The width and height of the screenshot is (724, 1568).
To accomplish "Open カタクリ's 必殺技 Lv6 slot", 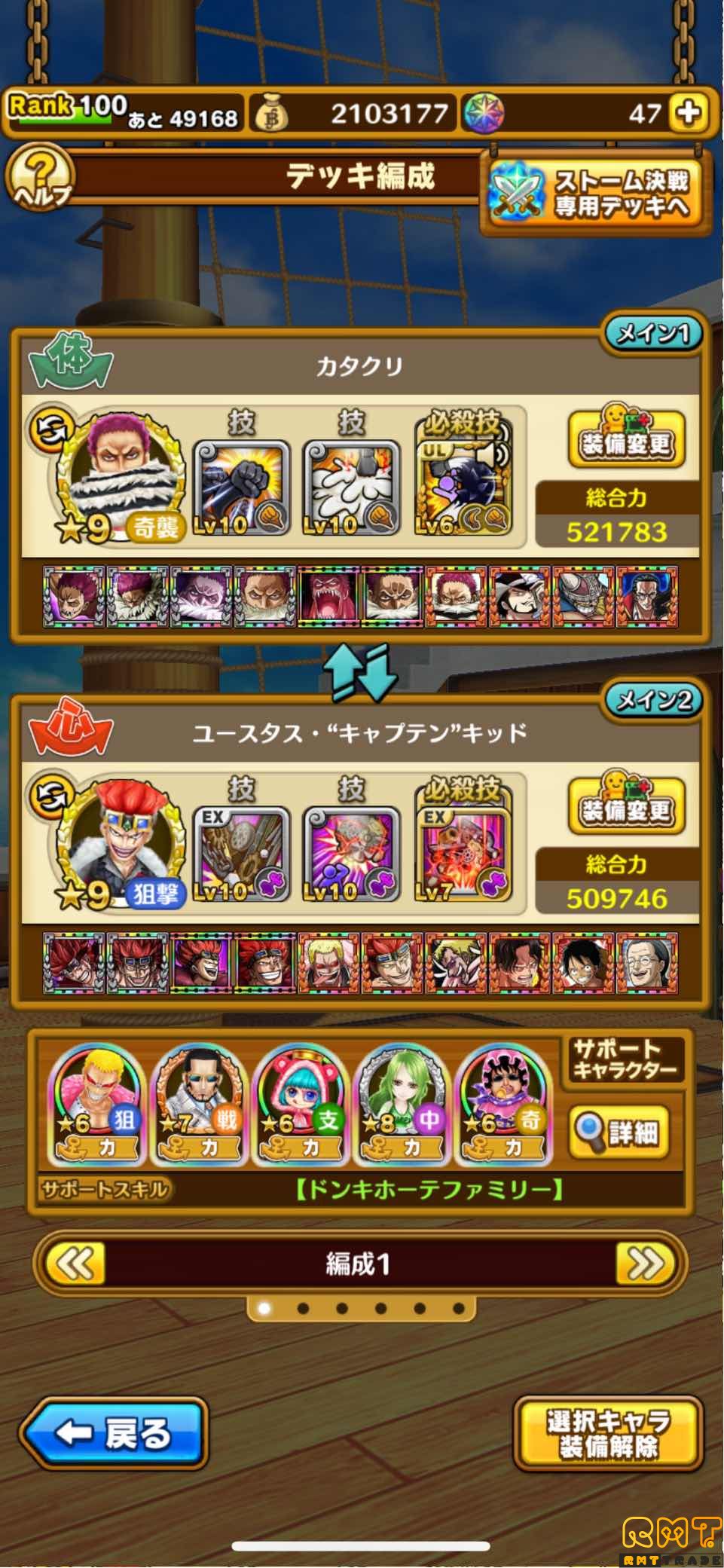I will pyautogui.click(x=463, y=486).
